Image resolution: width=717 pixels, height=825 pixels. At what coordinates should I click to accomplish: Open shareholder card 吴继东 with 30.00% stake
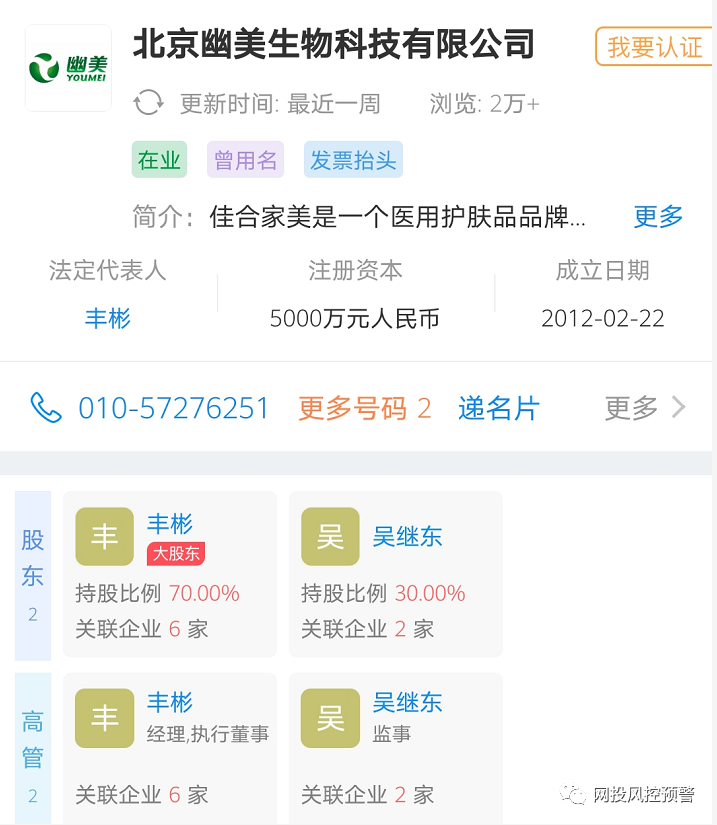(395, 574)
